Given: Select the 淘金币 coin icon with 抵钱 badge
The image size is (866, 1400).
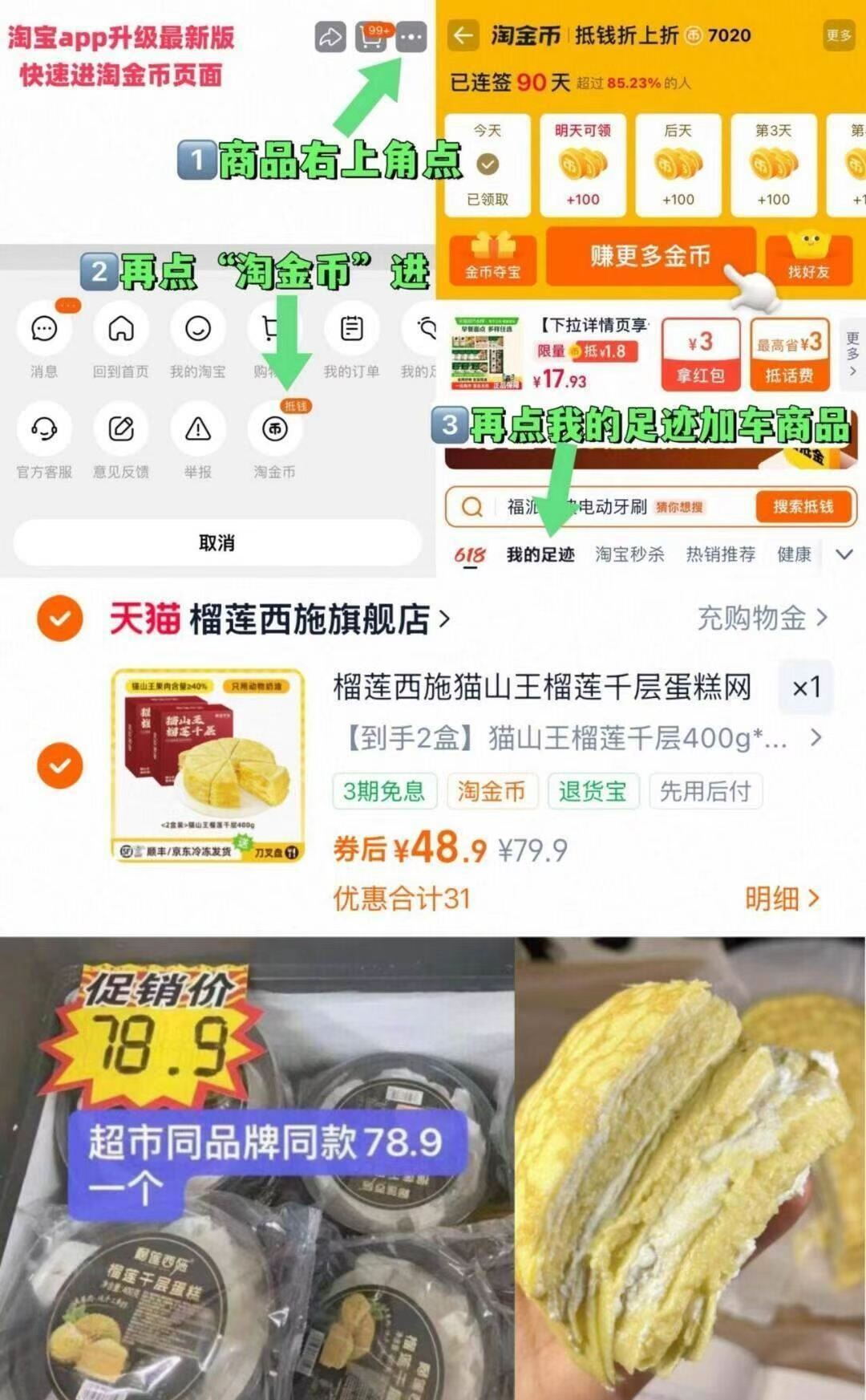Looking at the screenshot, I should [x=274, y=431].
